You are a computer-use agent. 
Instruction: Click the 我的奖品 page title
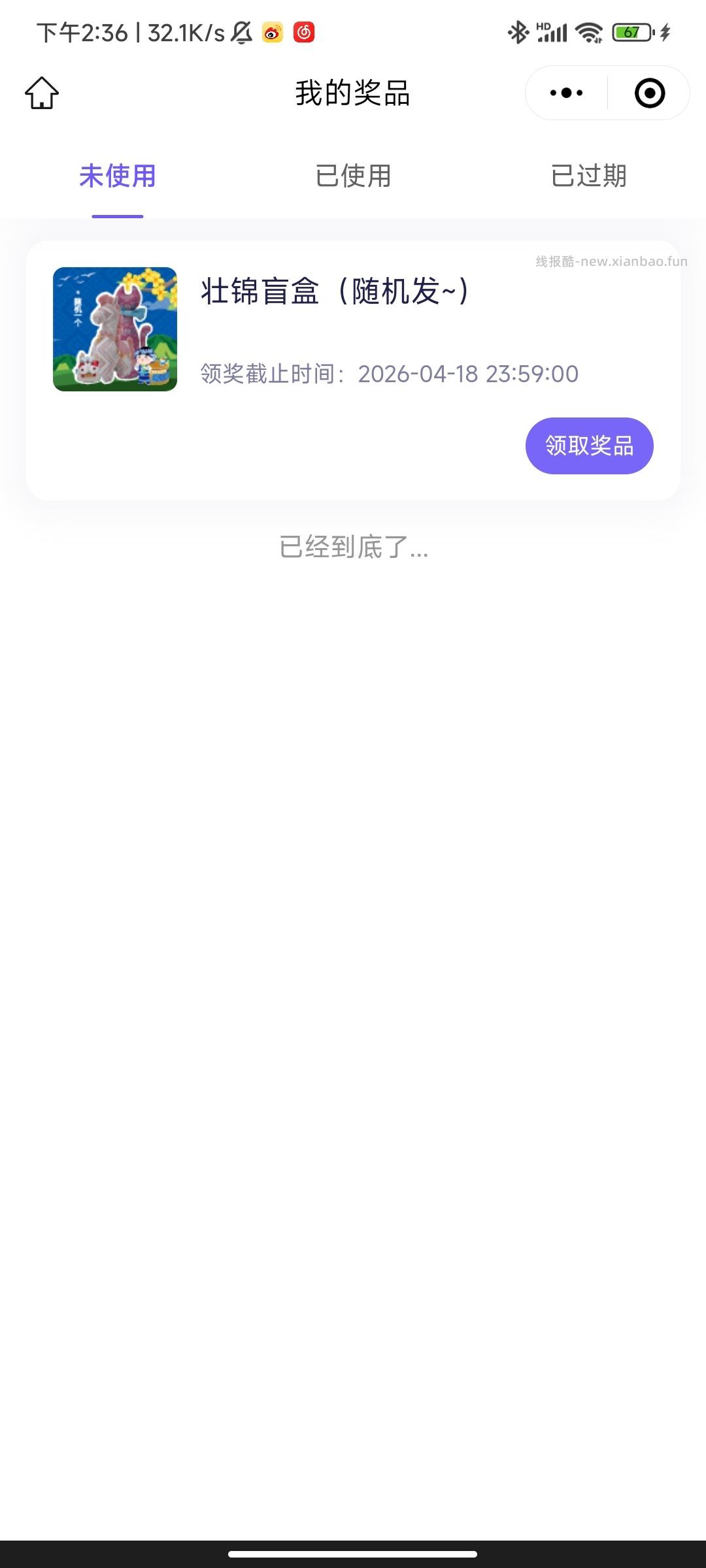352,92
